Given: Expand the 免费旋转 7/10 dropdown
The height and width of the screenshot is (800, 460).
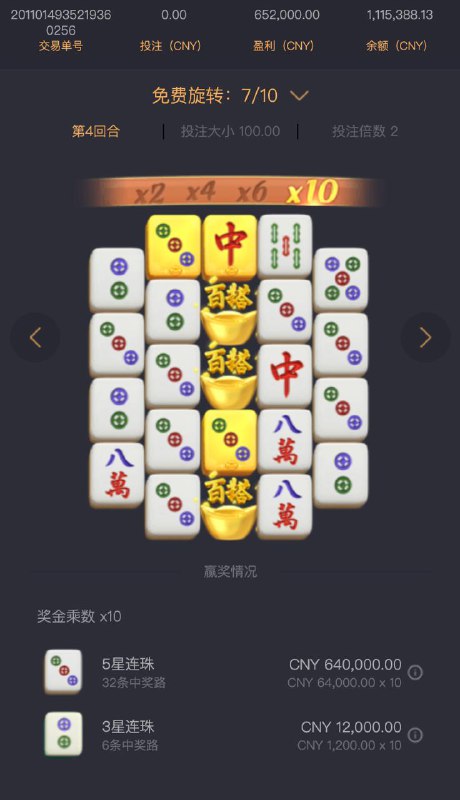Looking at the screenshot, I should point(299,95).
